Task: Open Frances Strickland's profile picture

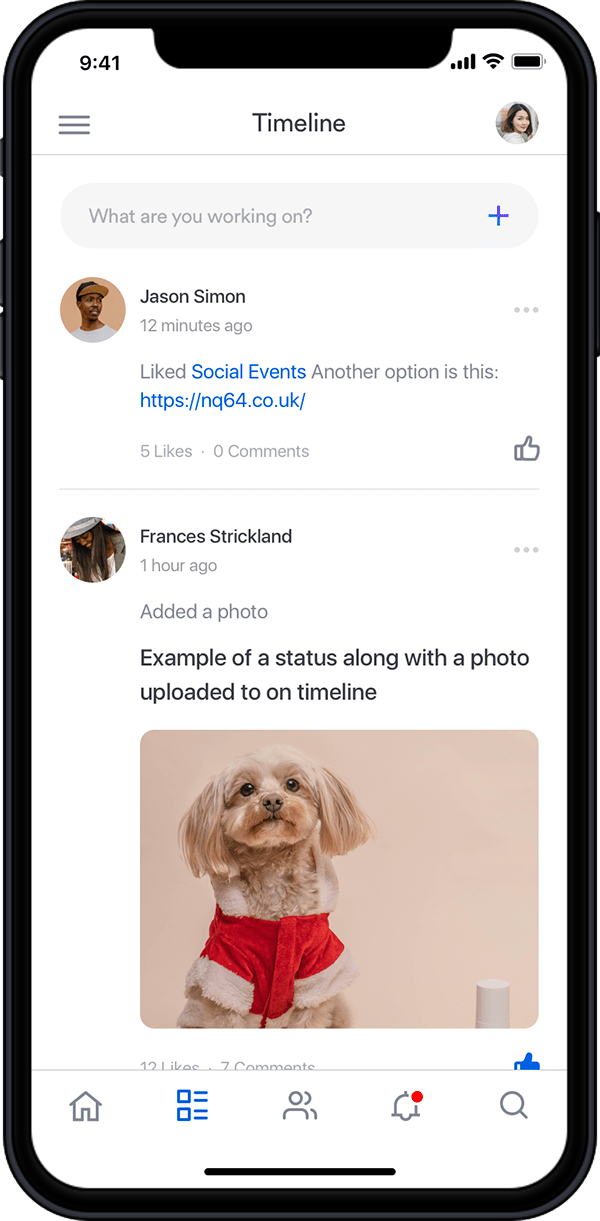Action: click(93, 550)
